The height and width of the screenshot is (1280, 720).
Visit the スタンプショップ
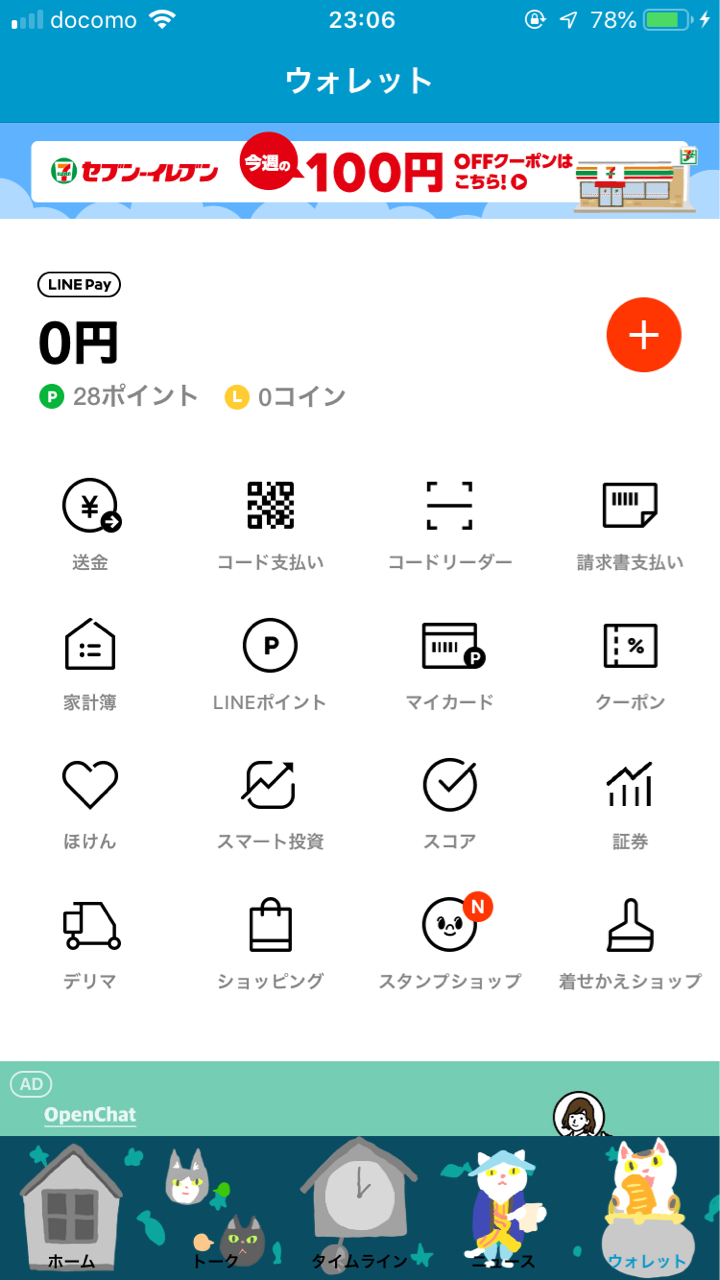click(x=450, y=942)
